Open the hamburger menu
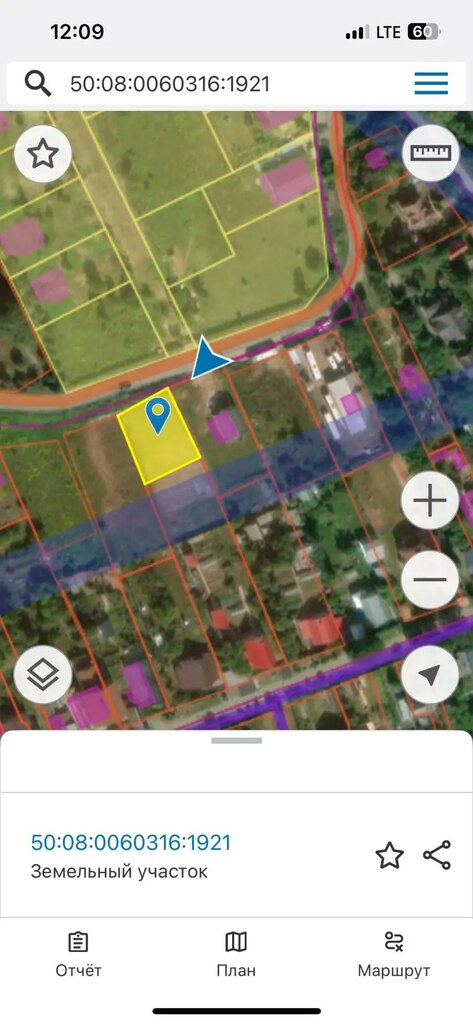The height and width of the screenshot is (1024, 473). click(431, 84)
